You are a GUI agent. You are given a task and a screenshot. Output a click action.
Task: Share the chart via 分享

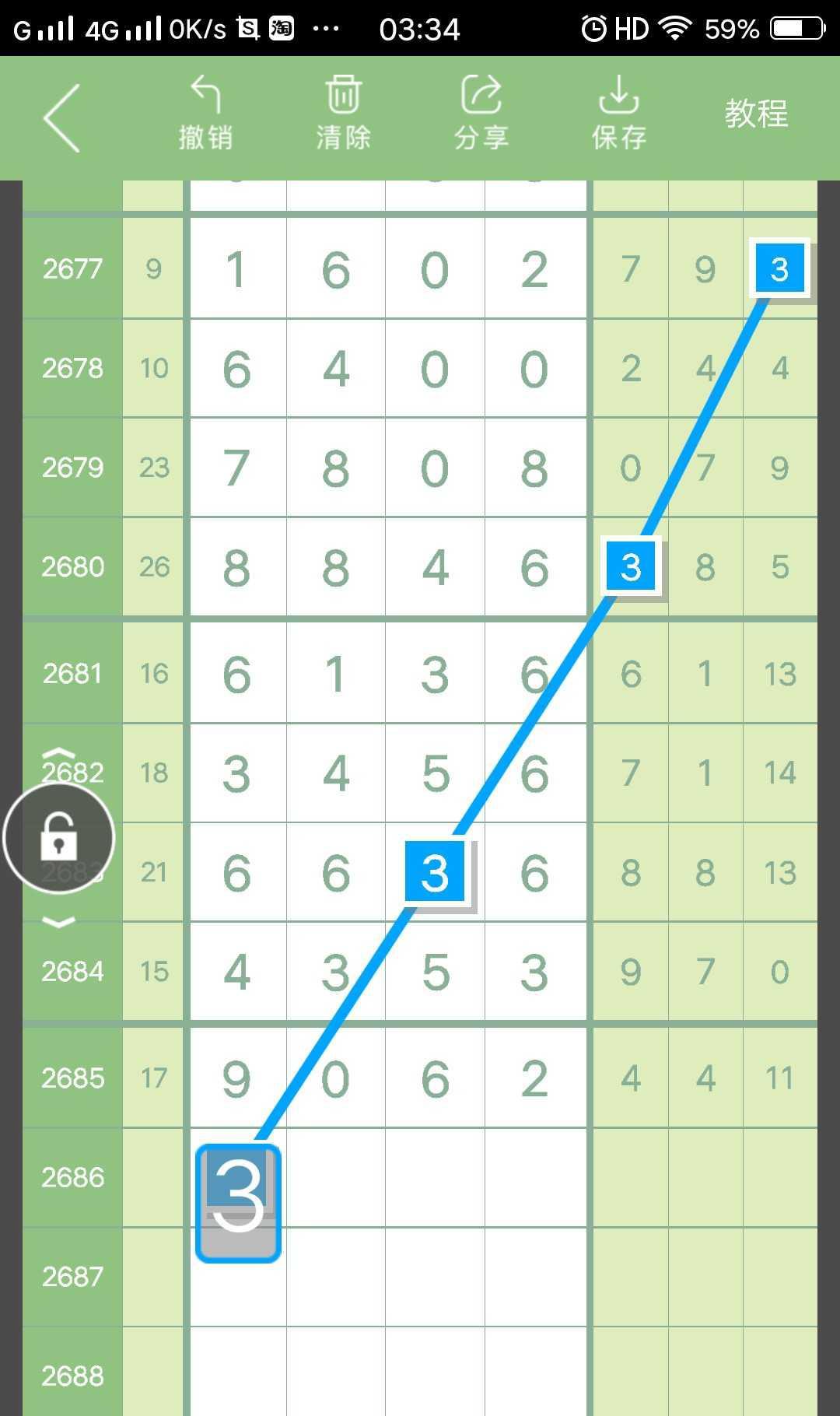click(x=481, y=114)
